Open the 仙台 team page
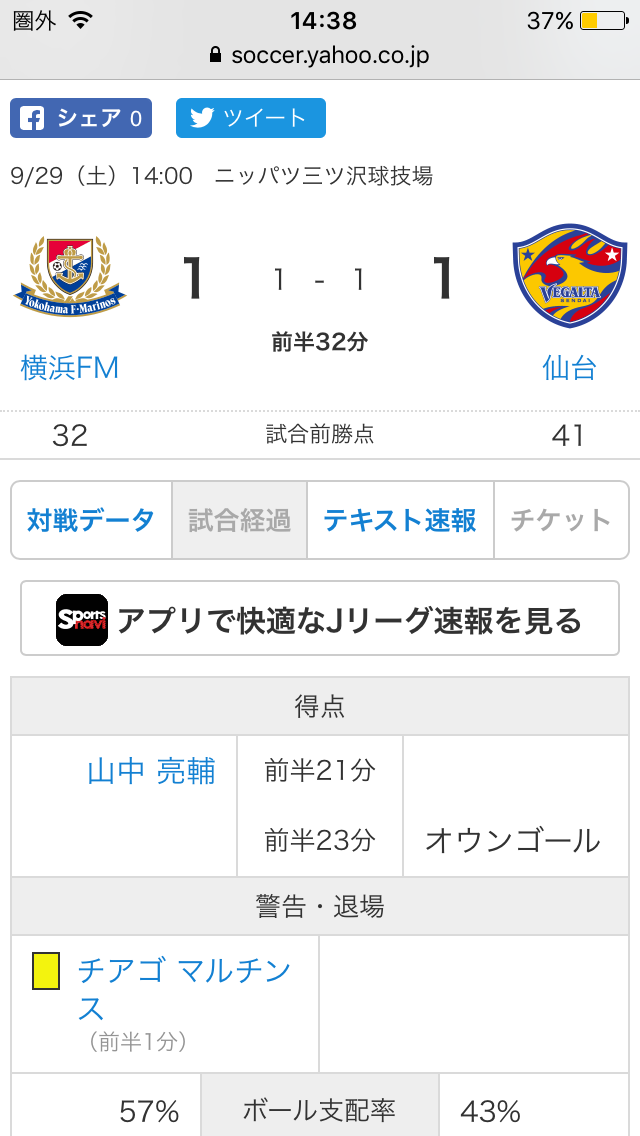Viewport: 640px width, 1136px height. point(569,369)
